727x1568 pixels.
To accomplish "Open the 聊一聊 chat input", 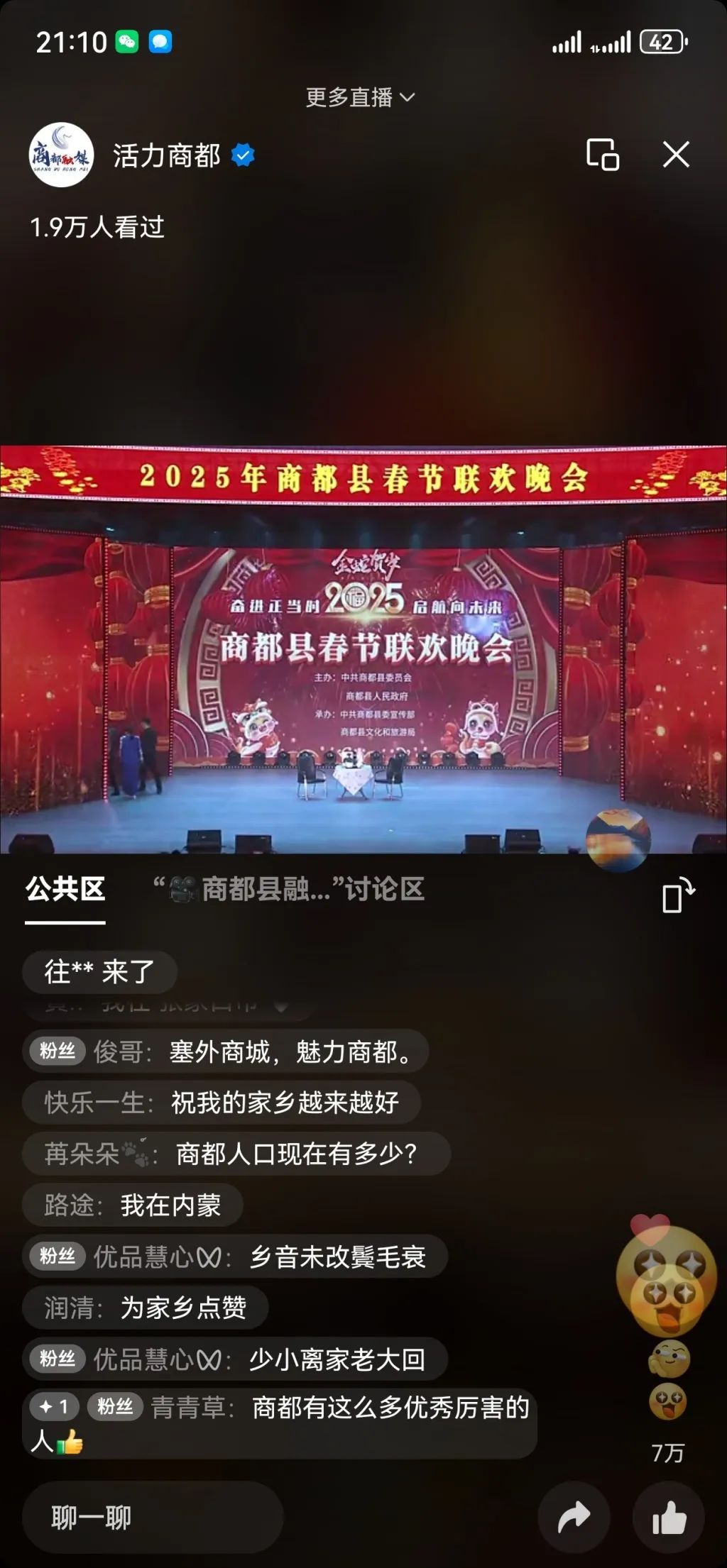I will coord(153,1518).
